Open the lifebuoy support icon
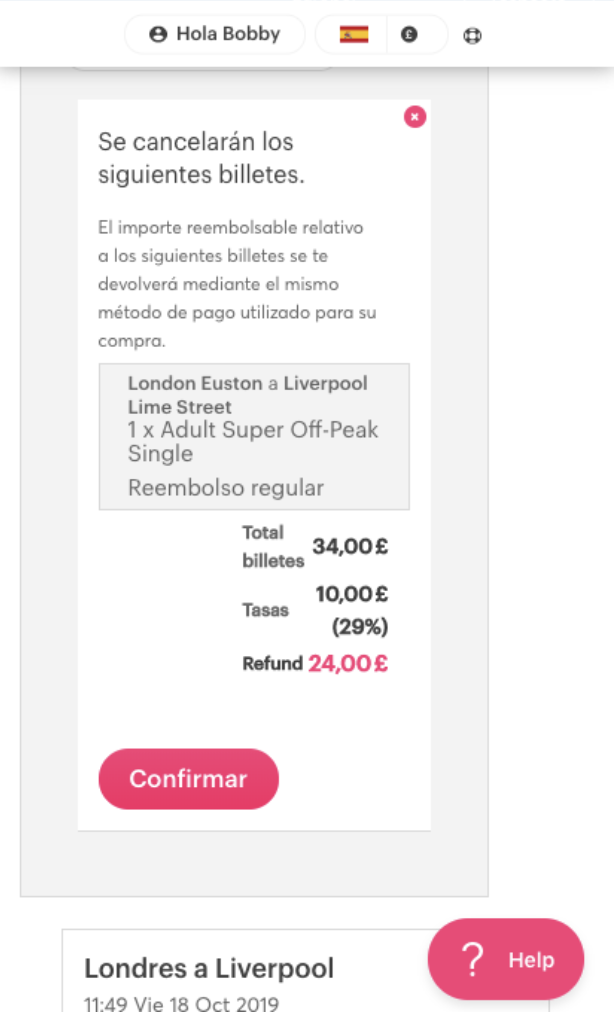This screenshot has height=1018, width=614. pyautogui.click(x=473, y=35)
